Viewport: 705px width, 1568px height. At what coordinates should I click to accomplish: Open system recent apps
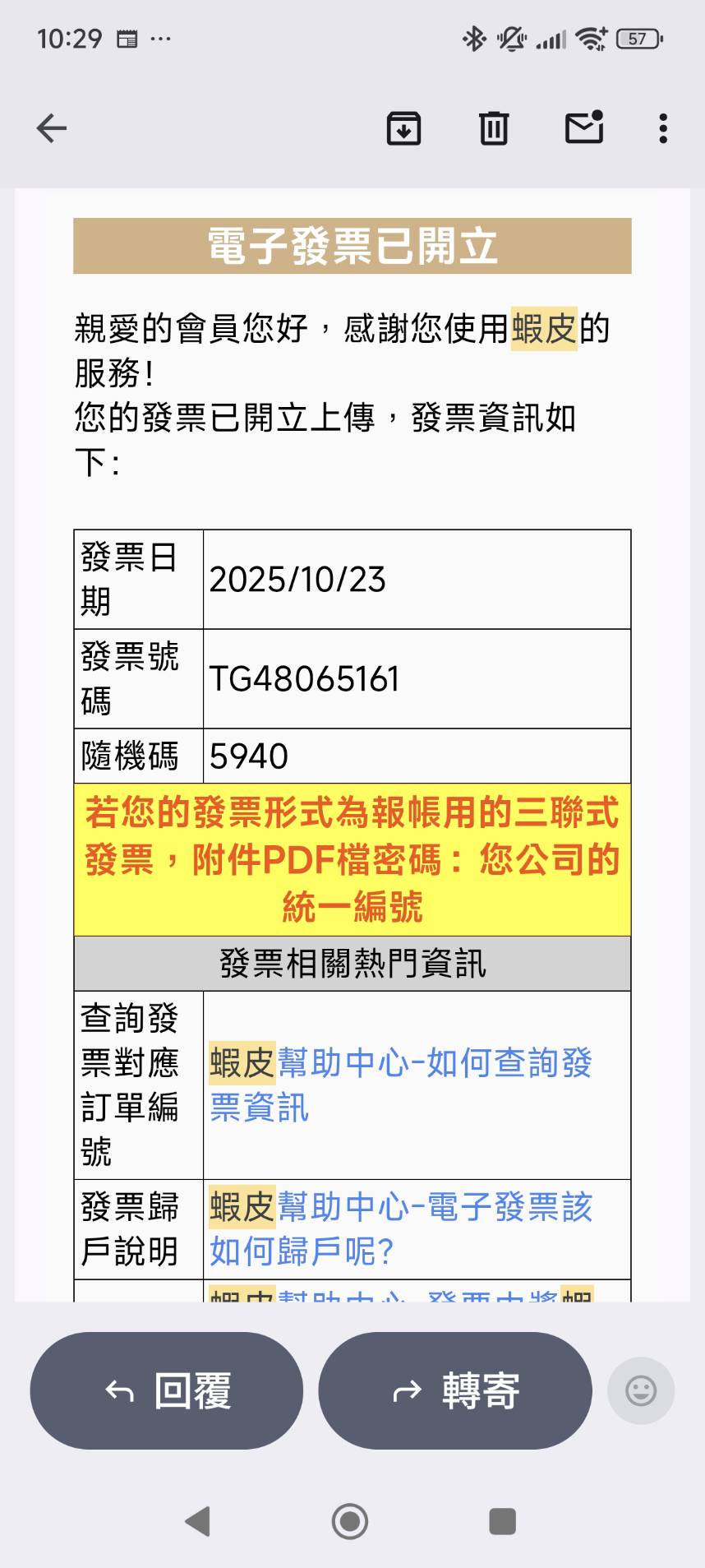pos(502,1521)
